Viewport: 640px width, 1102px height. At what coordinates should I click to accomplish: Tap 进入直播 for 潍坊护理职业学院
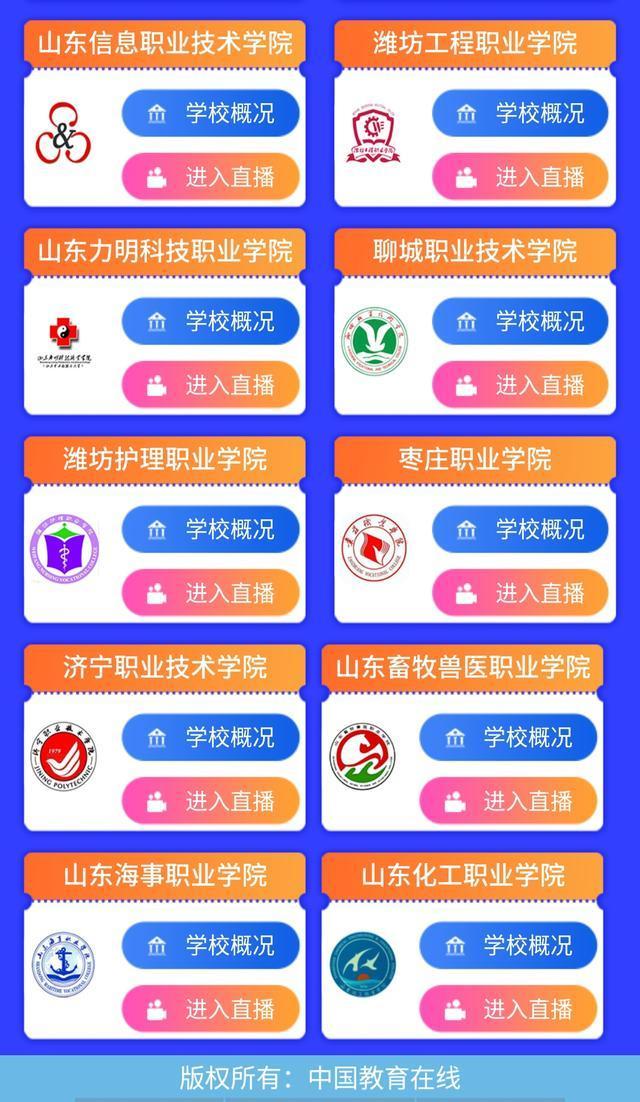pyautogui.click(x=211, y=593)
